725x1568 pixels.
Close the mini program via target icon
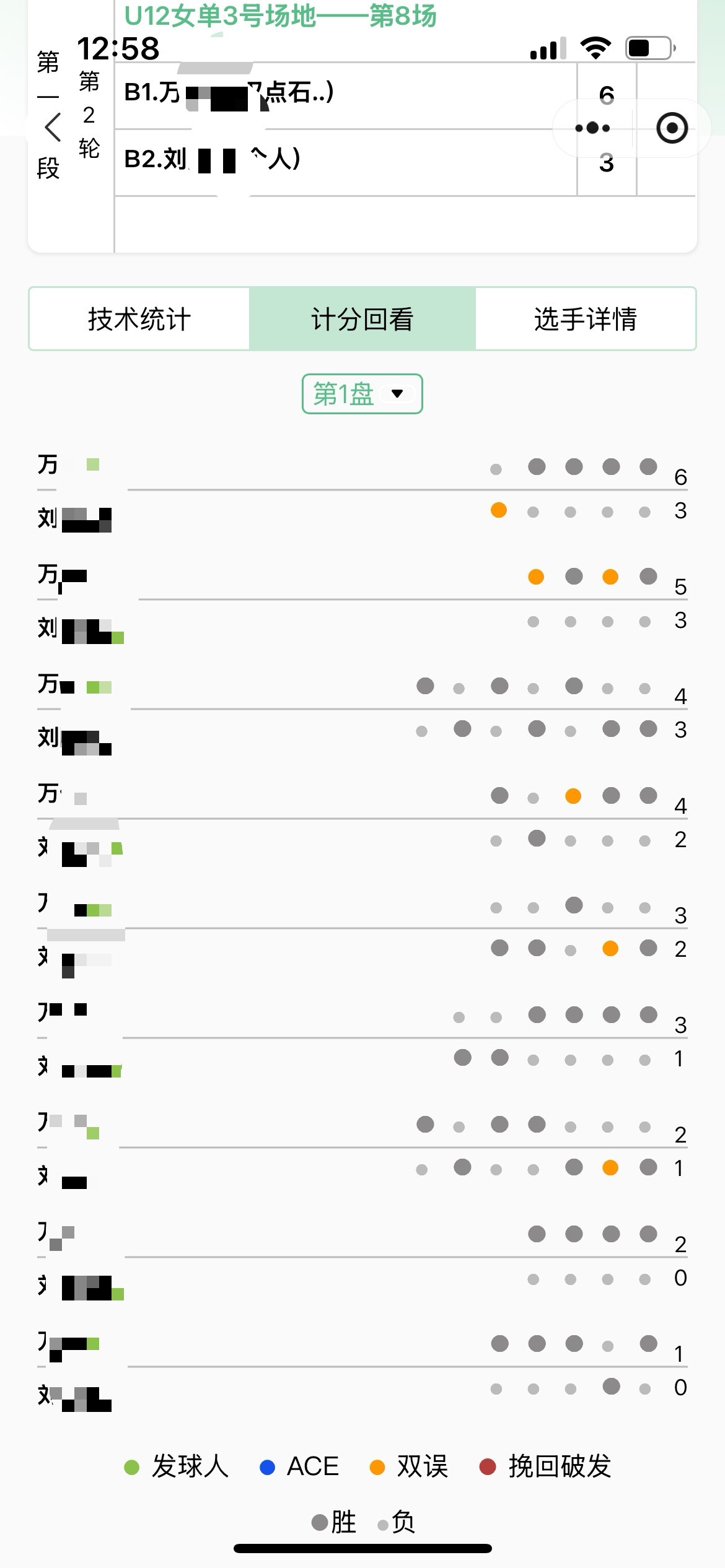point(672,128)
